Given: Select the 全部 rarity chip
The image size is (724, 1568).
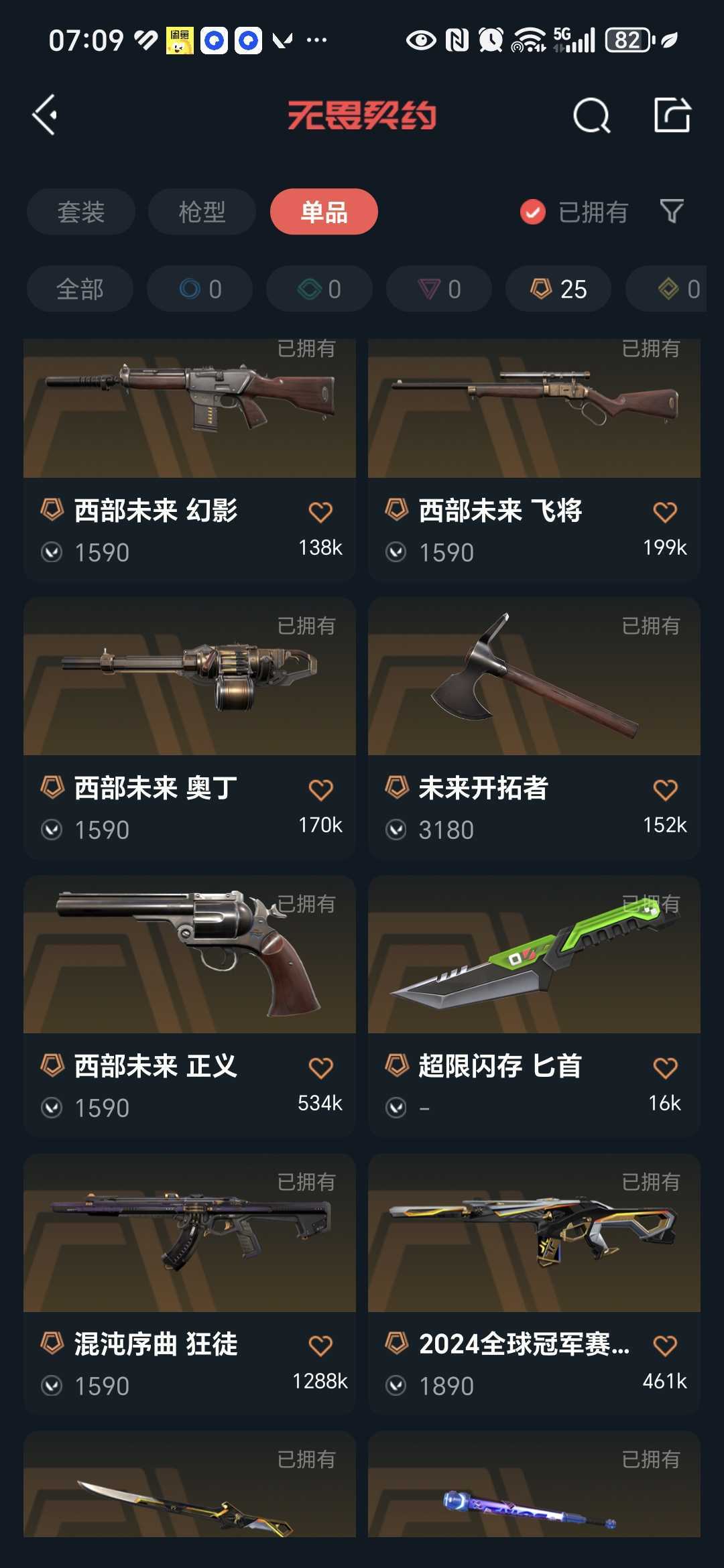Looking at the screenshot, I should (80, 289).
